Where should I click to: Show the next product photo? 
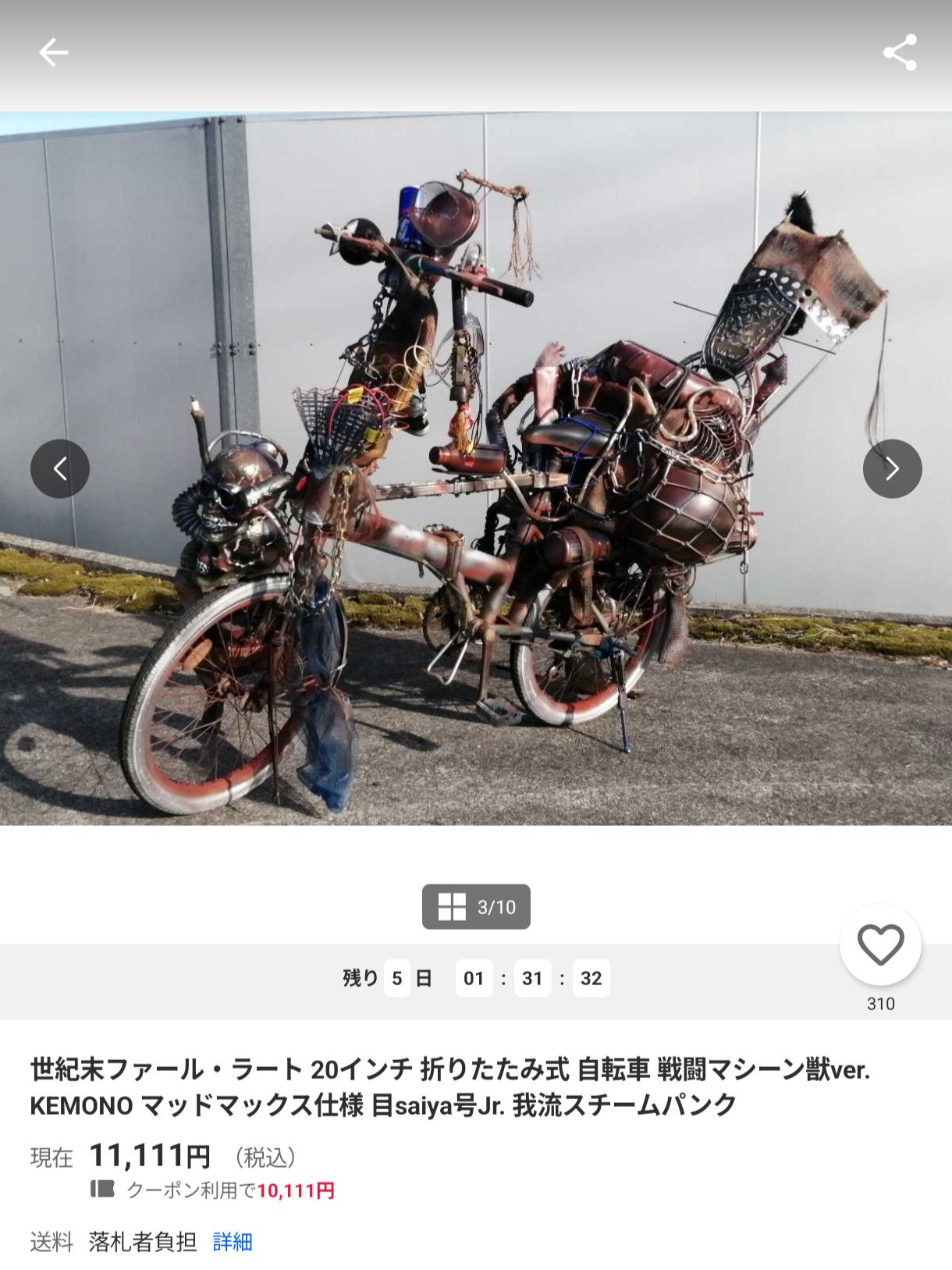tap(892, 468)
